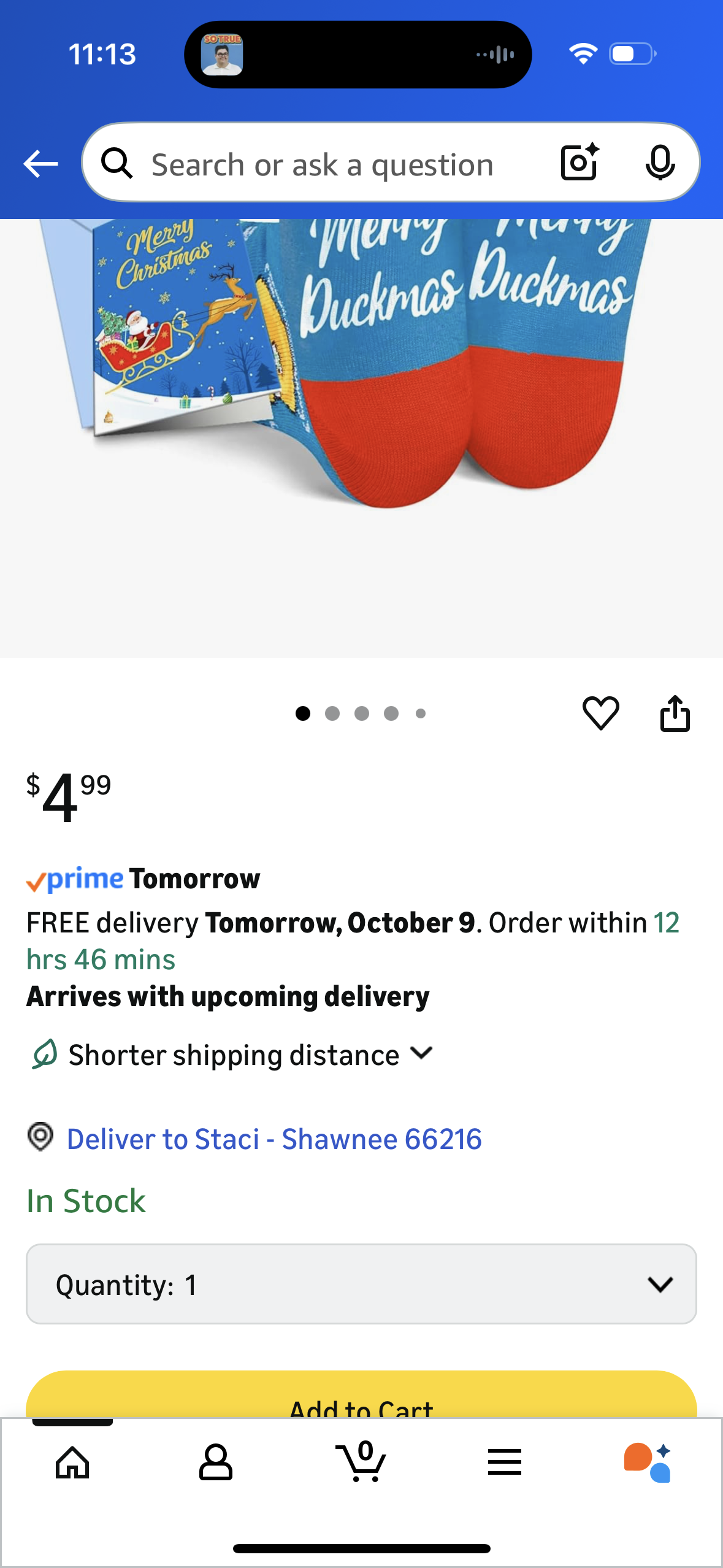Open the account profile tab

tap(216, 1462)
